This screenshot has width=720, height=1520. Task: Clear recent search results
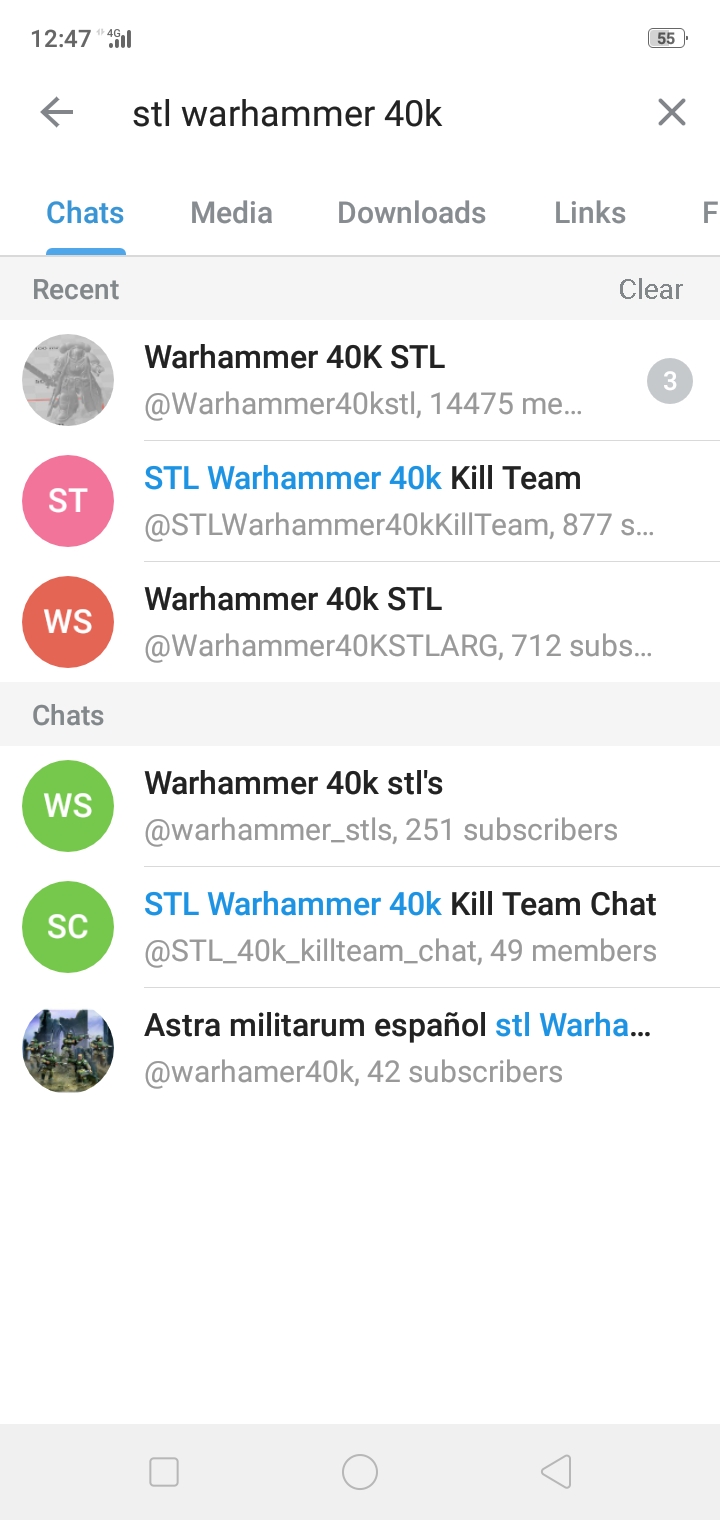click(650, 289)
